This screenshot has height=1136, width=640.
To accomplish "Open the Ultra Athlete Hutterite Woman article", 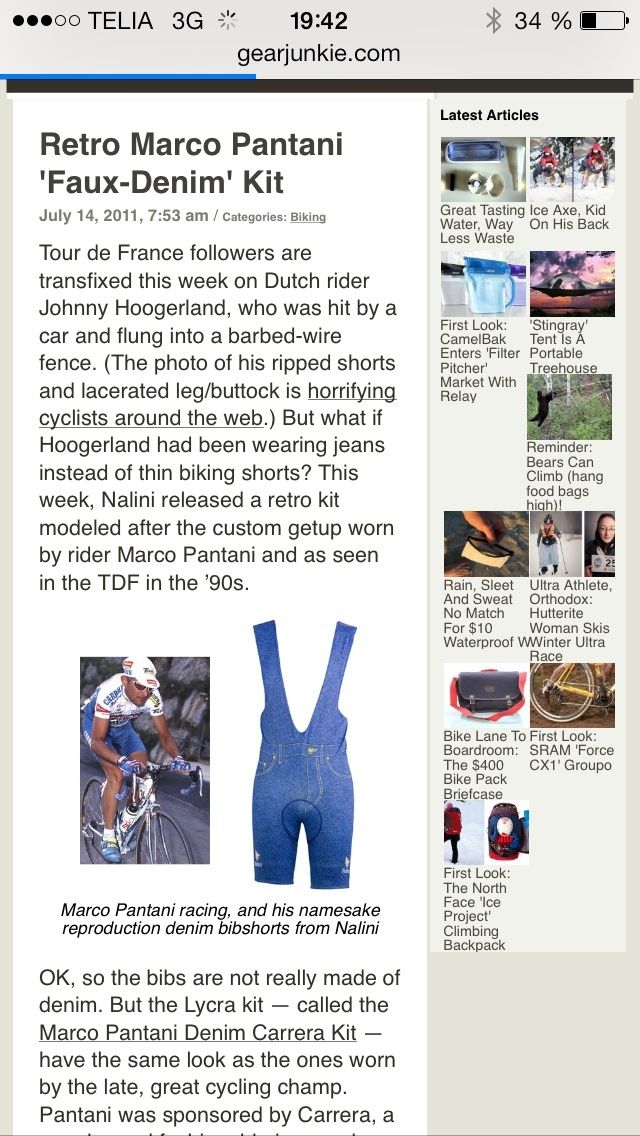I will (570, 620).
